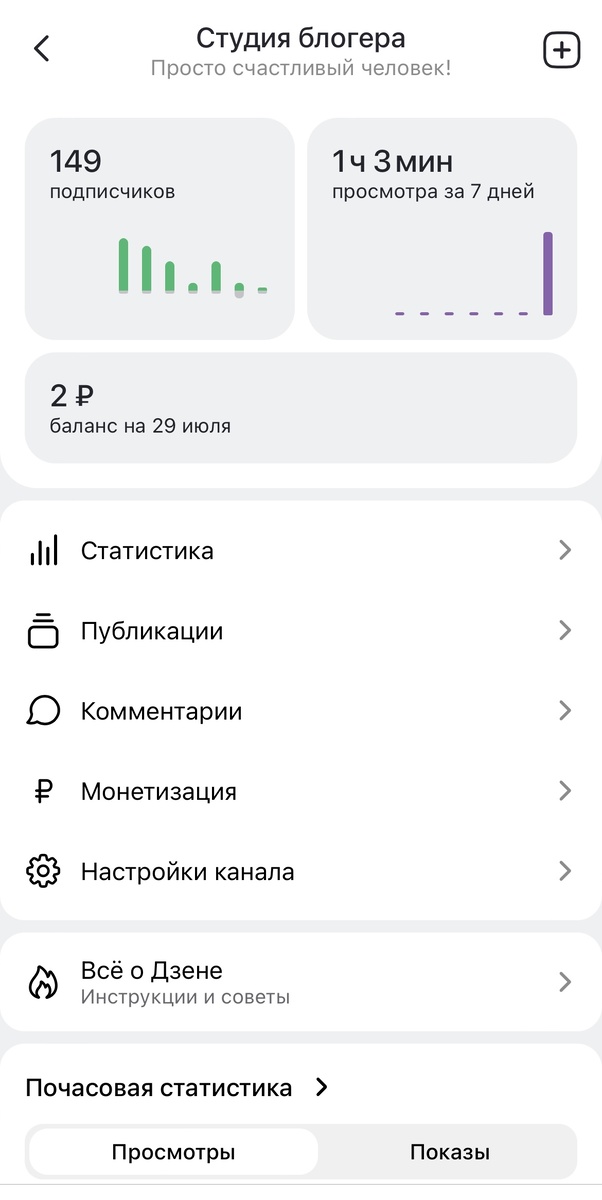
Task: Open Всё о Дзене instructions
Action: point(300,982)
